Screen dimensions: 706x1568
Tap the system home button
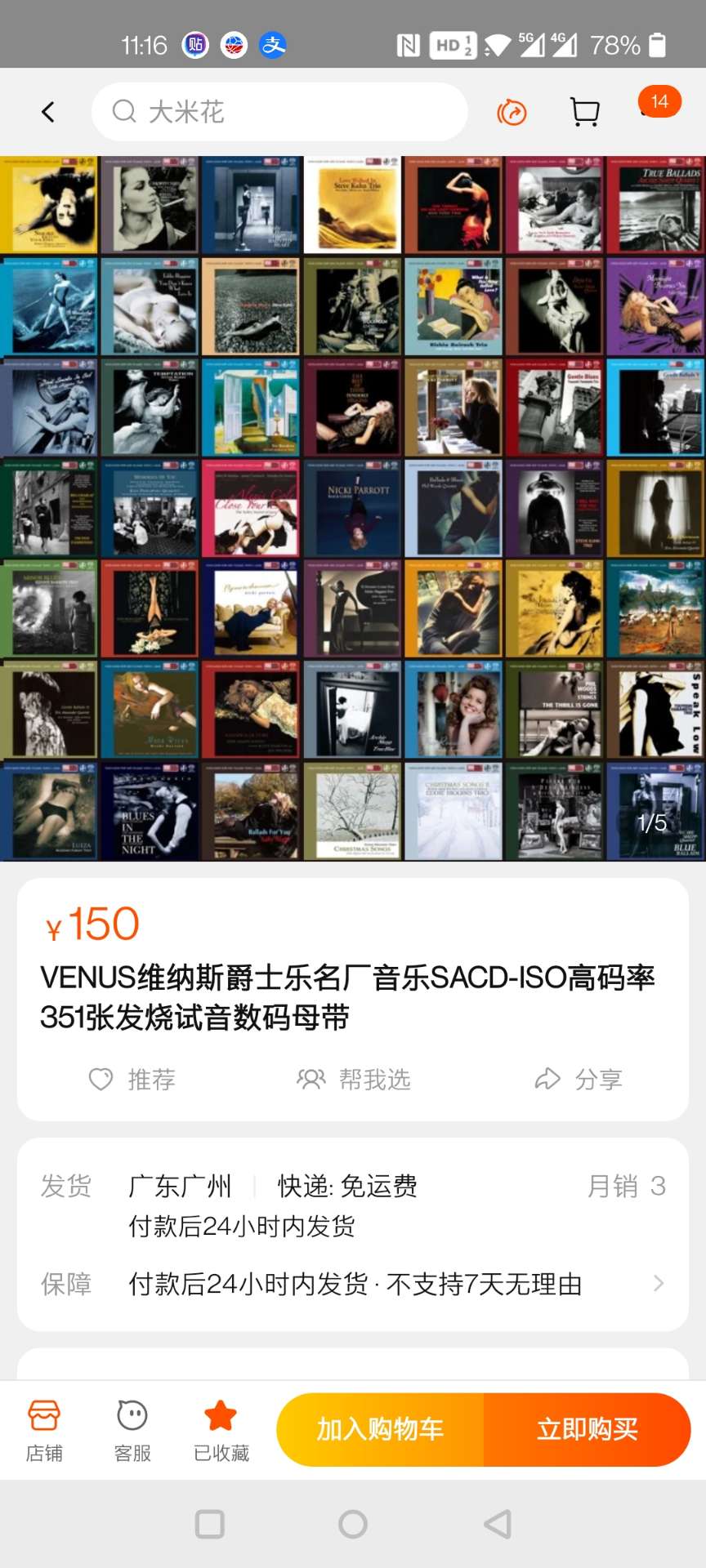point(353,1524)
